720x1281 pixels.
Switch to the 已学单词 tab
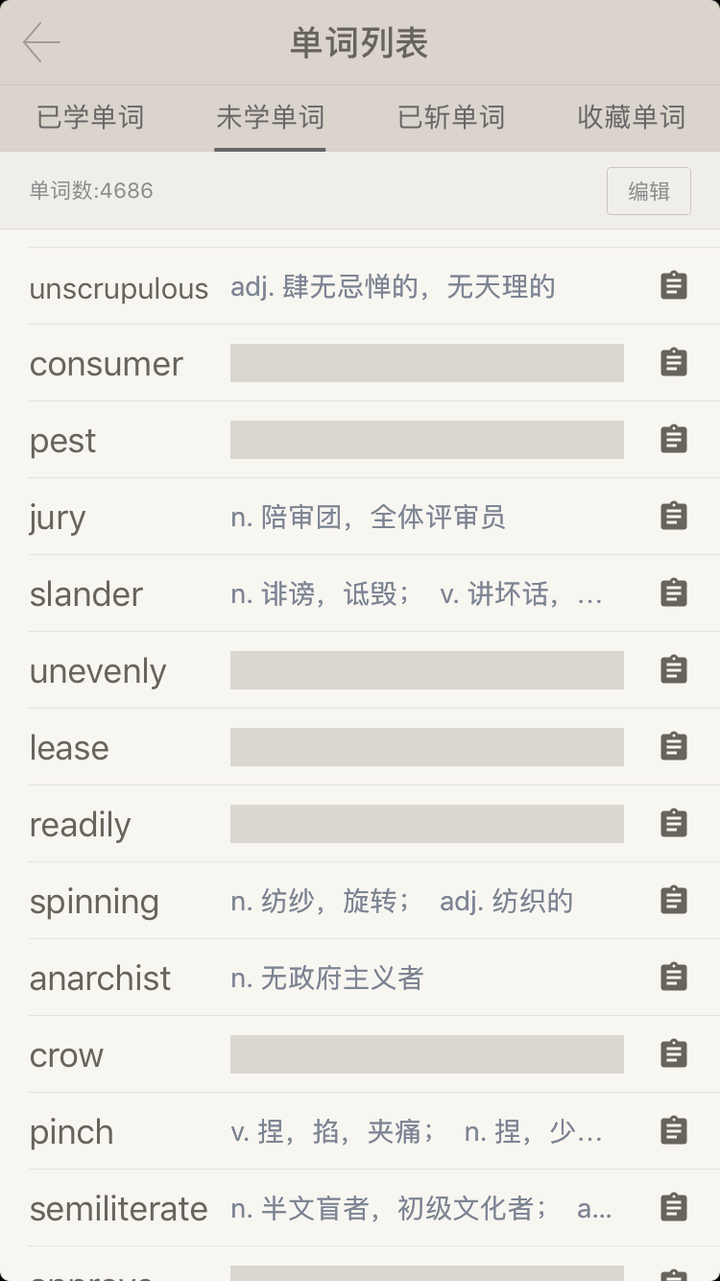point(89,117)
